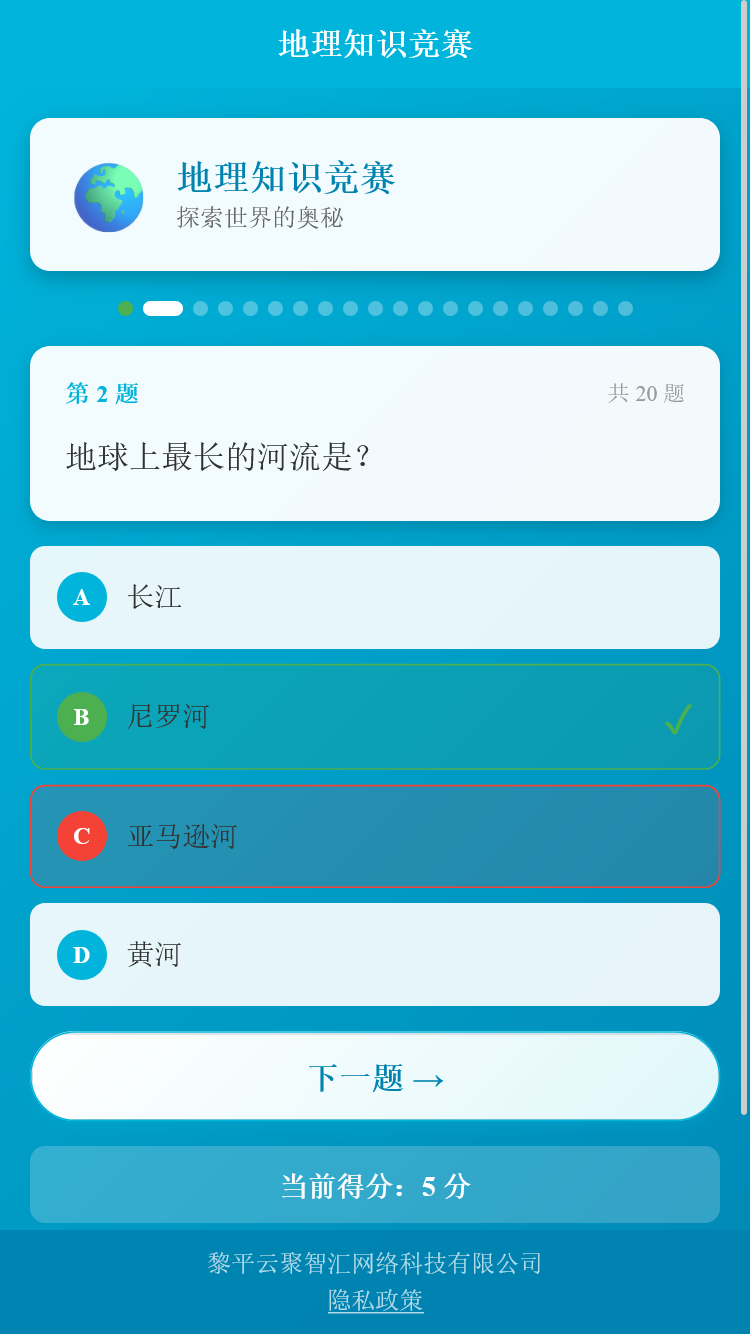Click the green letter B badge
The width and height of the screenshot is (752, 1336).
[x=81, y=717]
